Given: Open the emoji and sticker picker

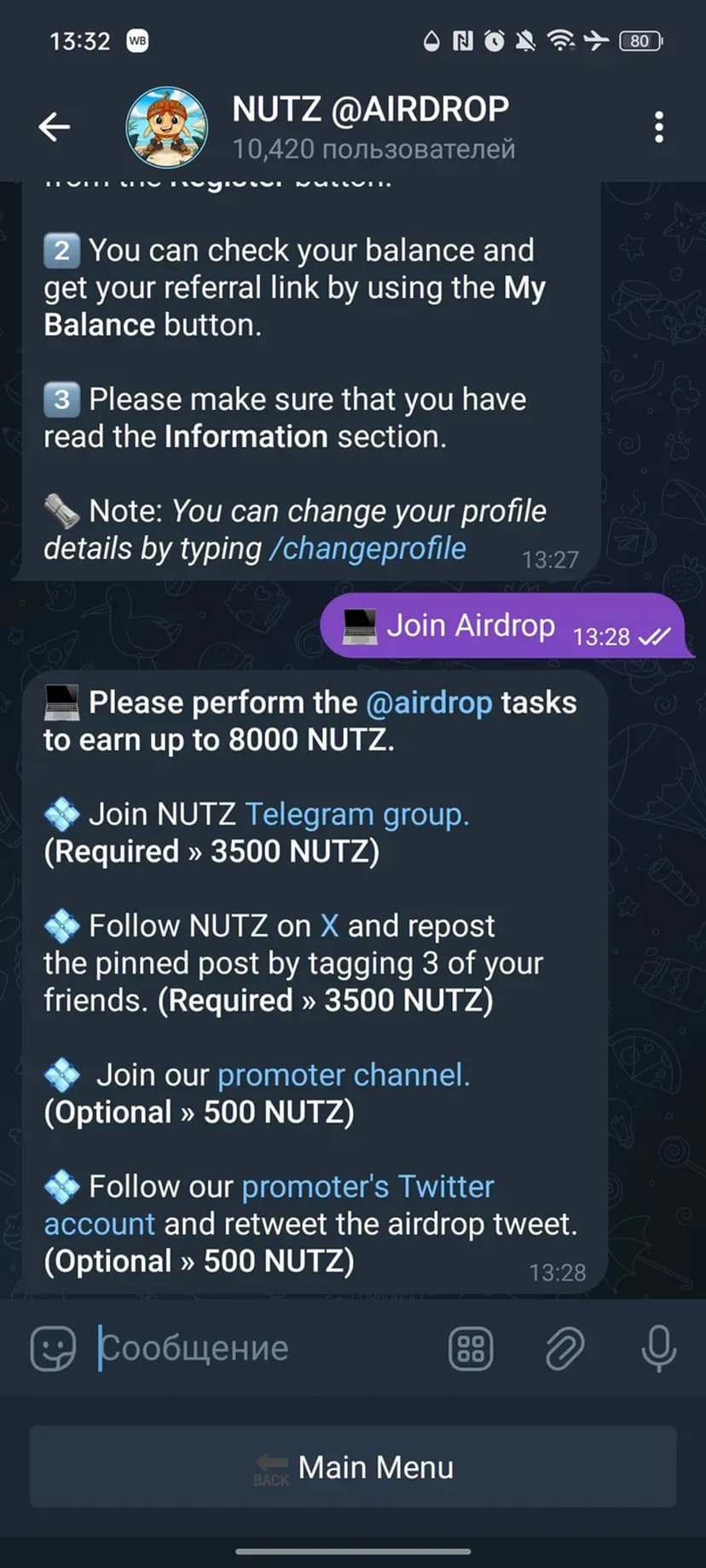Looking at the screenshot, I should [53, 1348].
